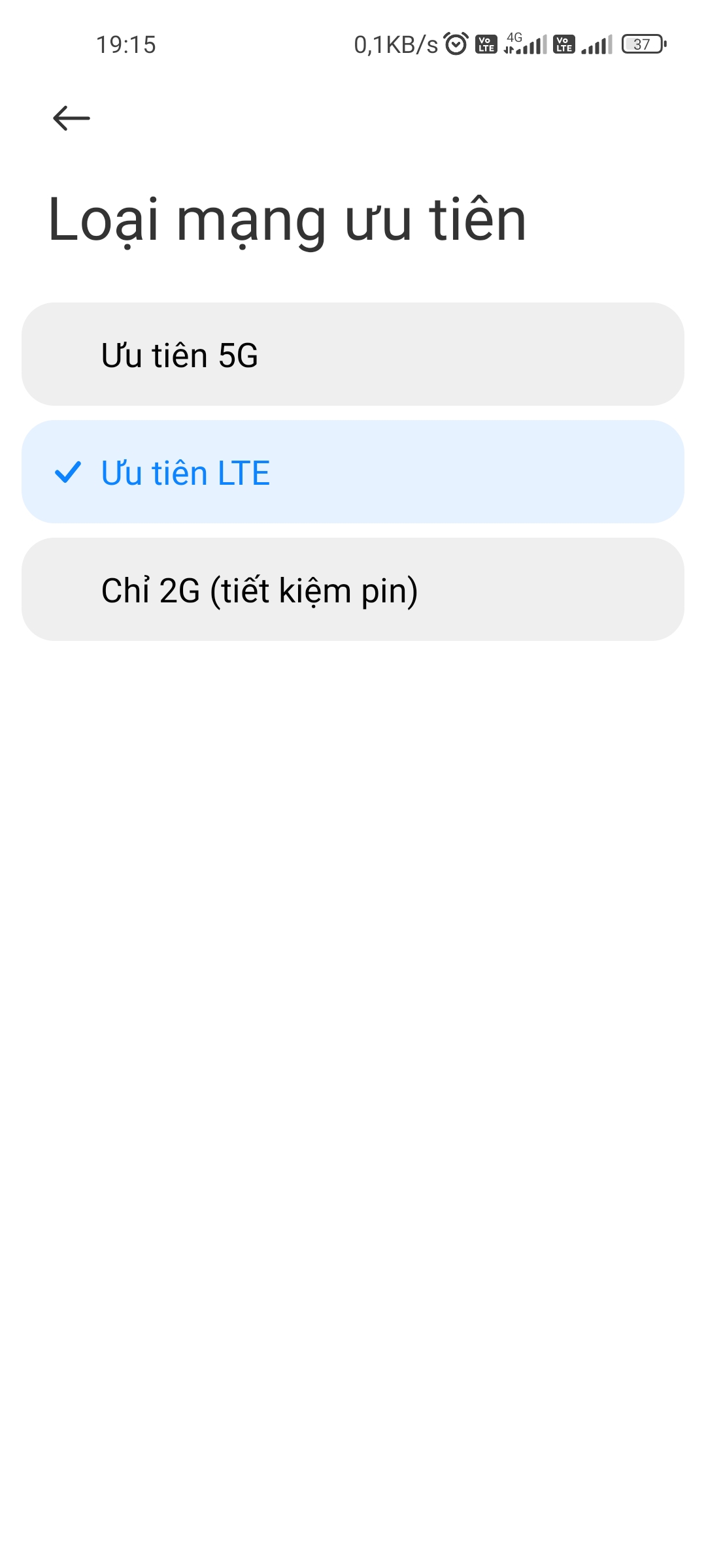This screenshot has height=1568, width=706.
Task: Go back using the arrow icon
Action: pyautogui.click(x=71, y=118)
